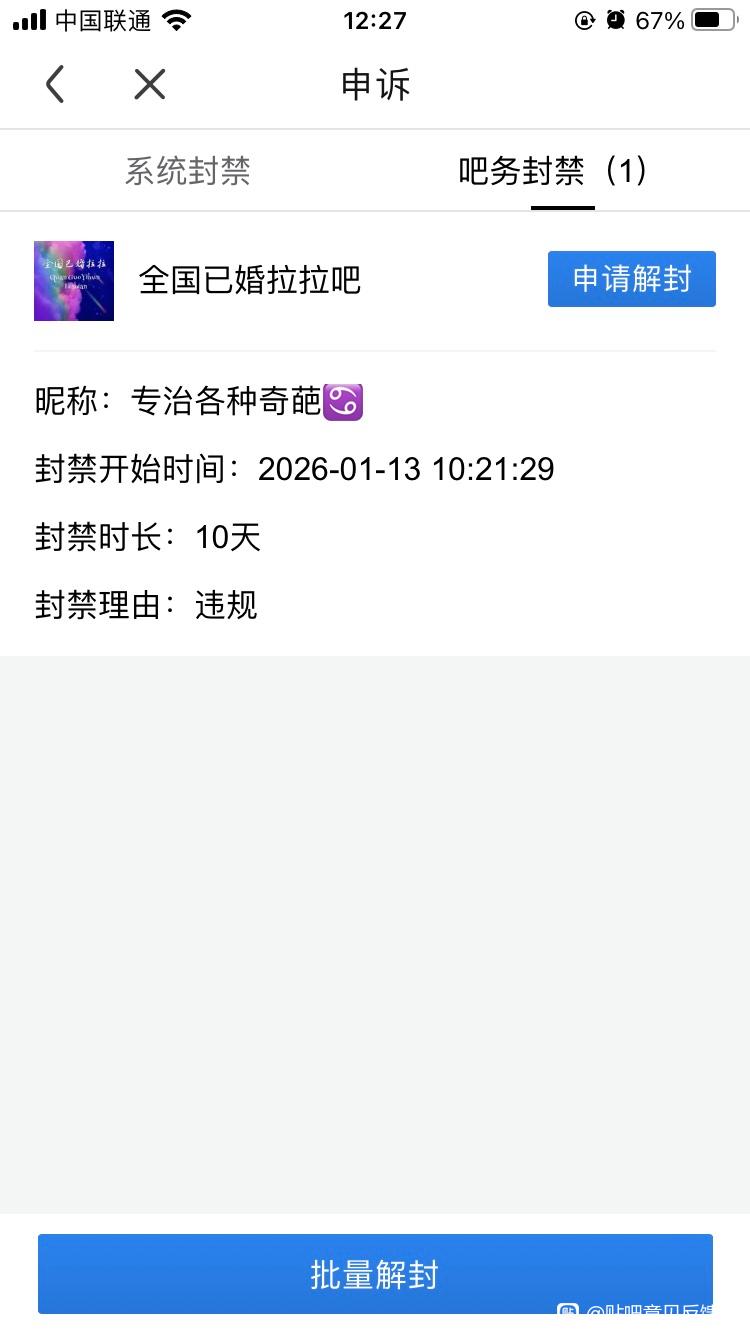The height and width of the screenshot is (1334, 750).
Task: Open the 全国已婚拉拉吧 forum avatar
Action: [74, 281]
